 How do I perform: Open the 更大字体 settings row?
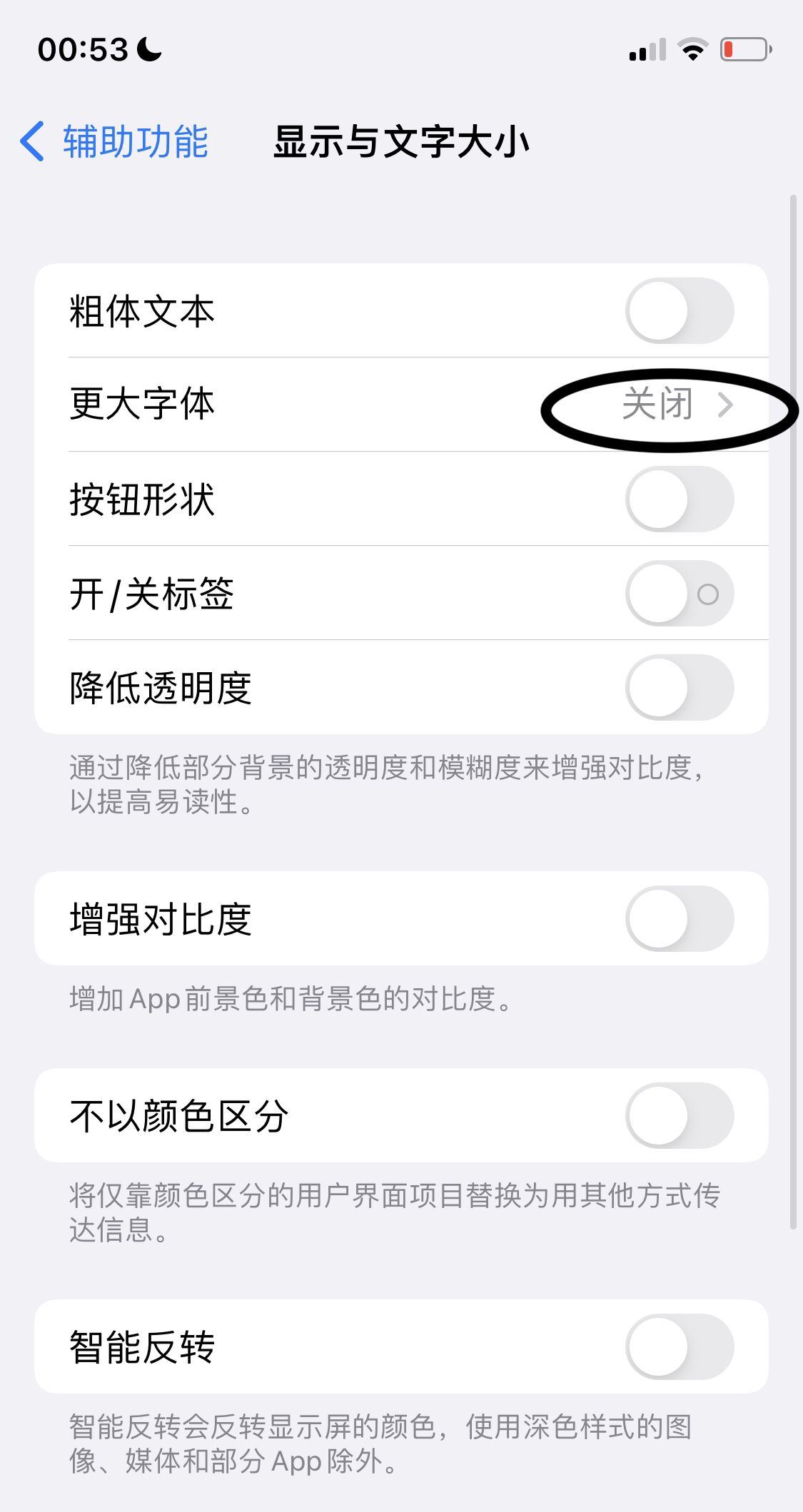click(400, 405)
